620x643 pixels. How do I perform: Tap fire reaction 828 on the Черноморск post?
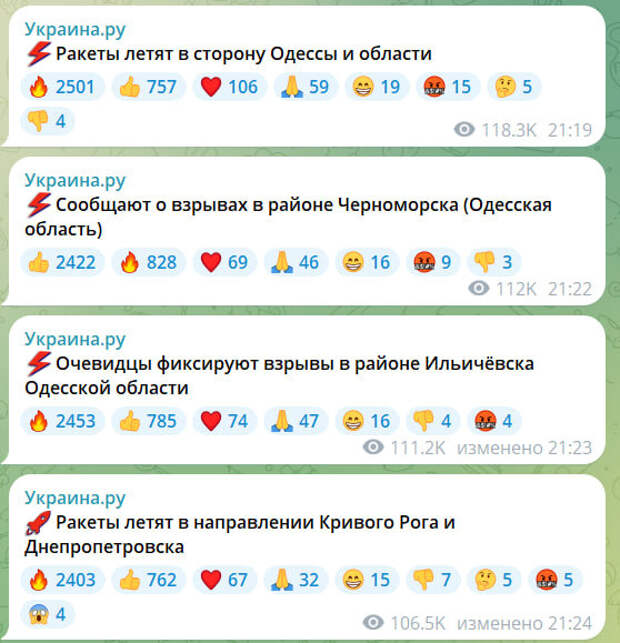click(148, 263)
